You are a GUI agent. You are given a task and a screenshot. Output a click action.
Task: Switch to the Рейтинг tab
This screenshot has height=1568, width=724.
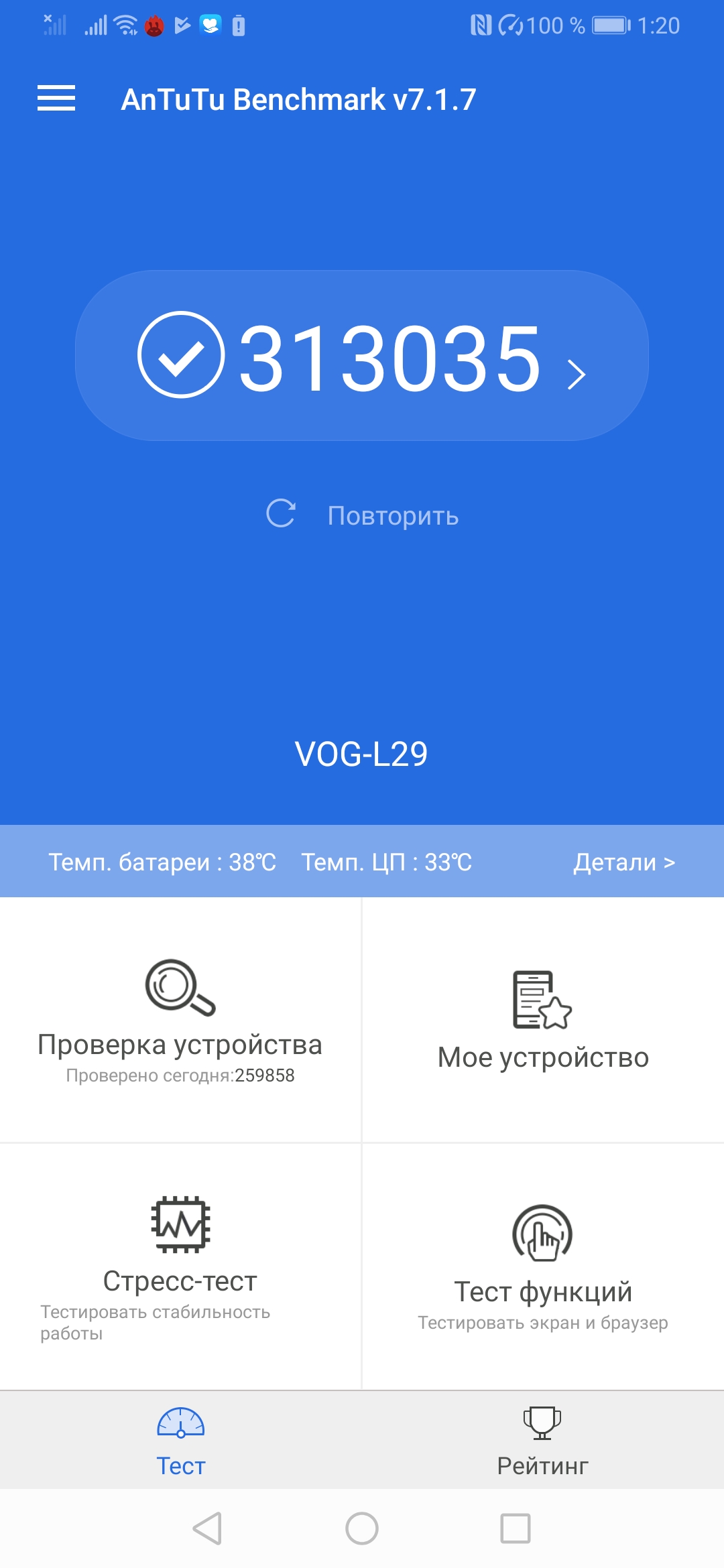pos(543,1441)
